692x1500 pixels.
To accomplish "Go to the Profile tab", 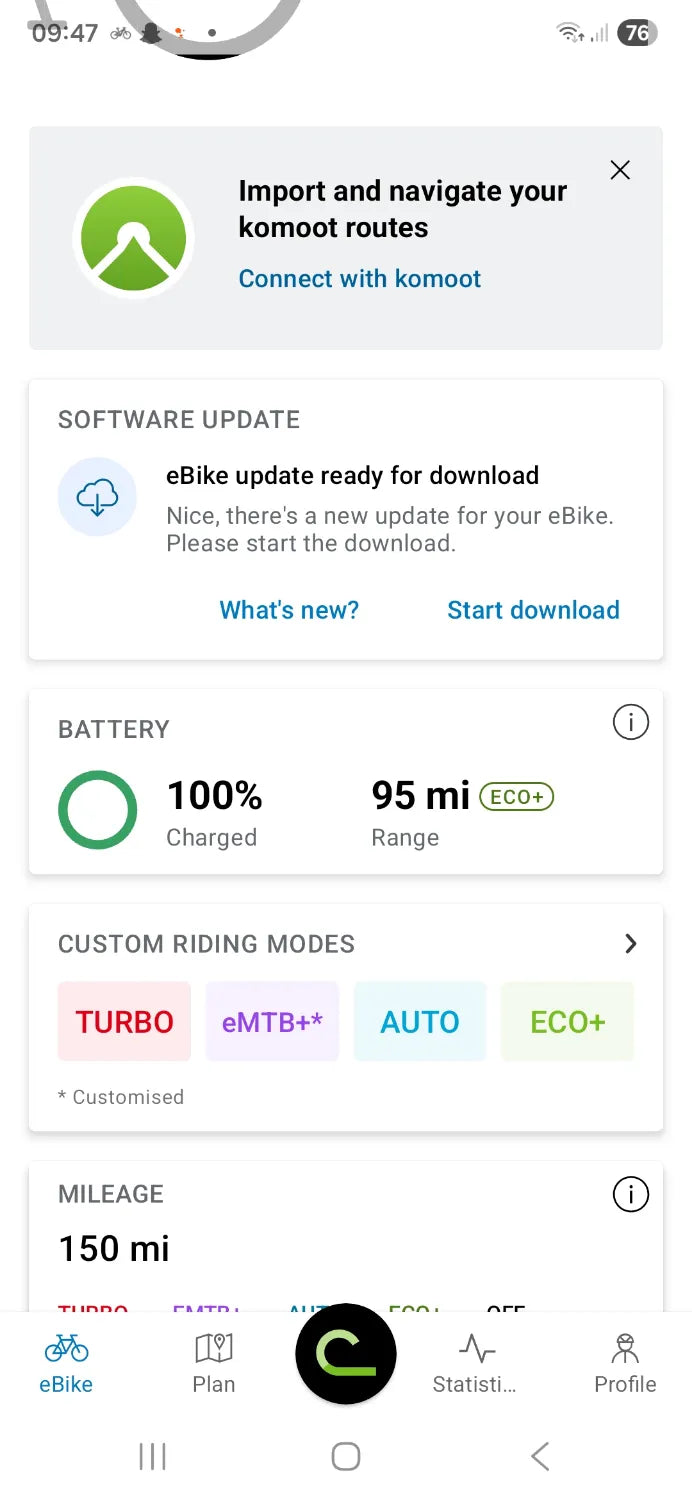I will (x=625, y=1363).
